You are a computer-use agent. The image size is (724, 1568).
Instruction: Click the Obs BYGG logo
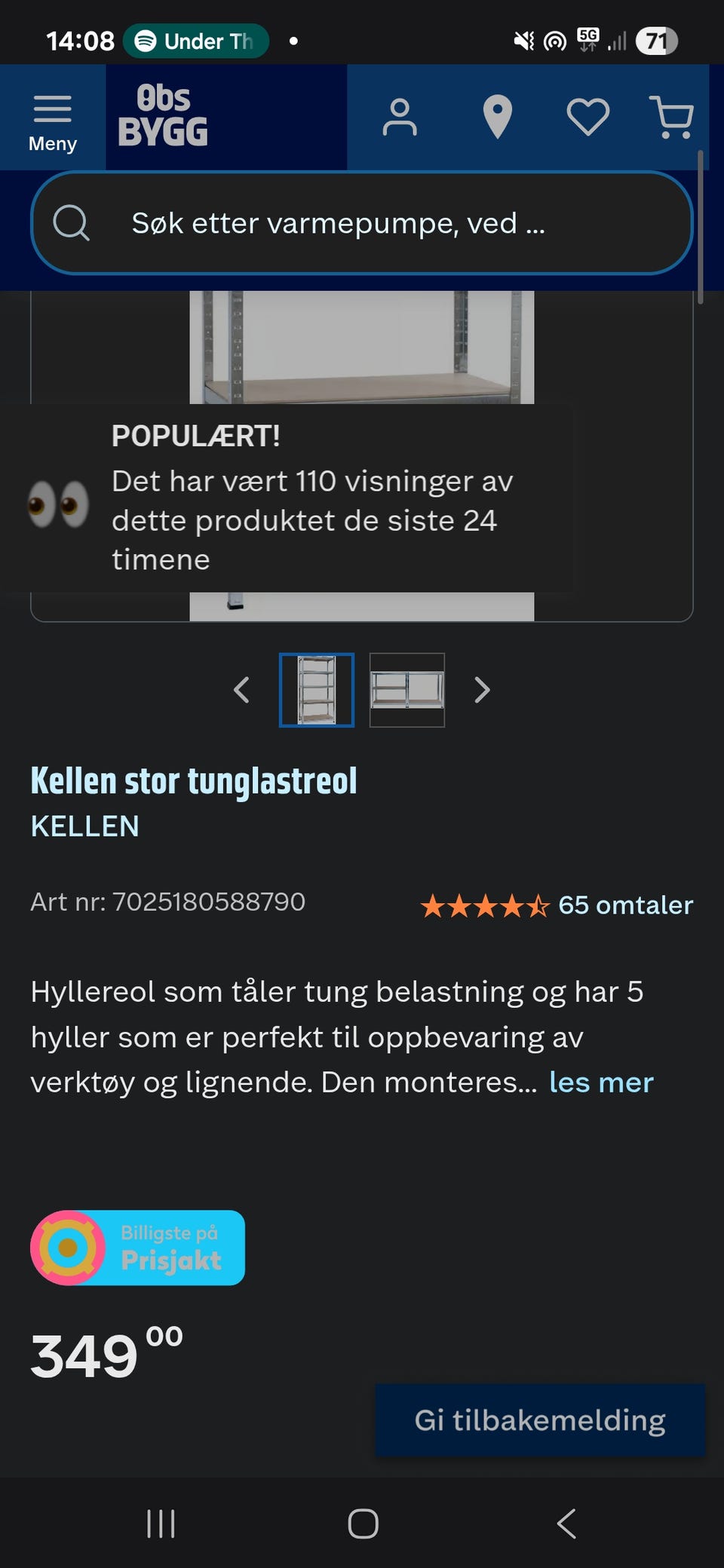click(164, 115)
